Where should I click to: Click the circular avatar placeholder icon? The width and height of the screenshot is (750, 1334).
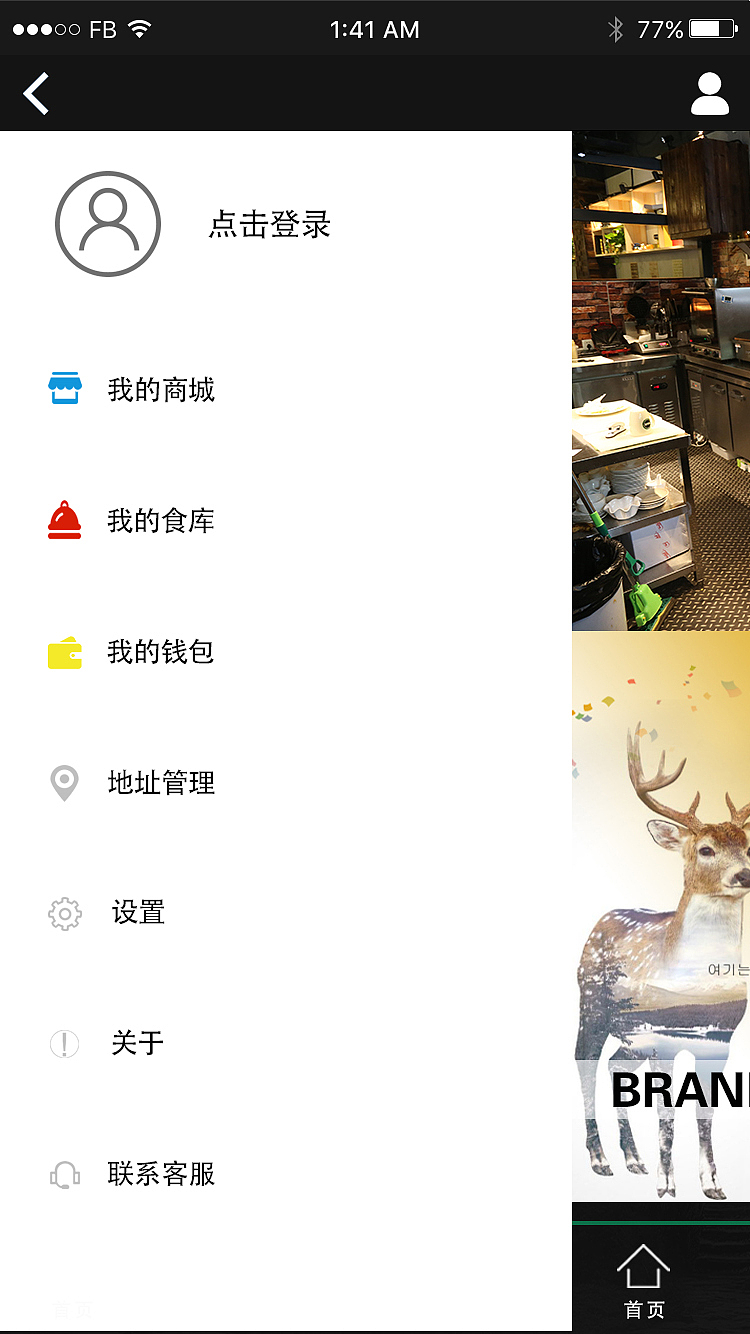pos(107,224)
